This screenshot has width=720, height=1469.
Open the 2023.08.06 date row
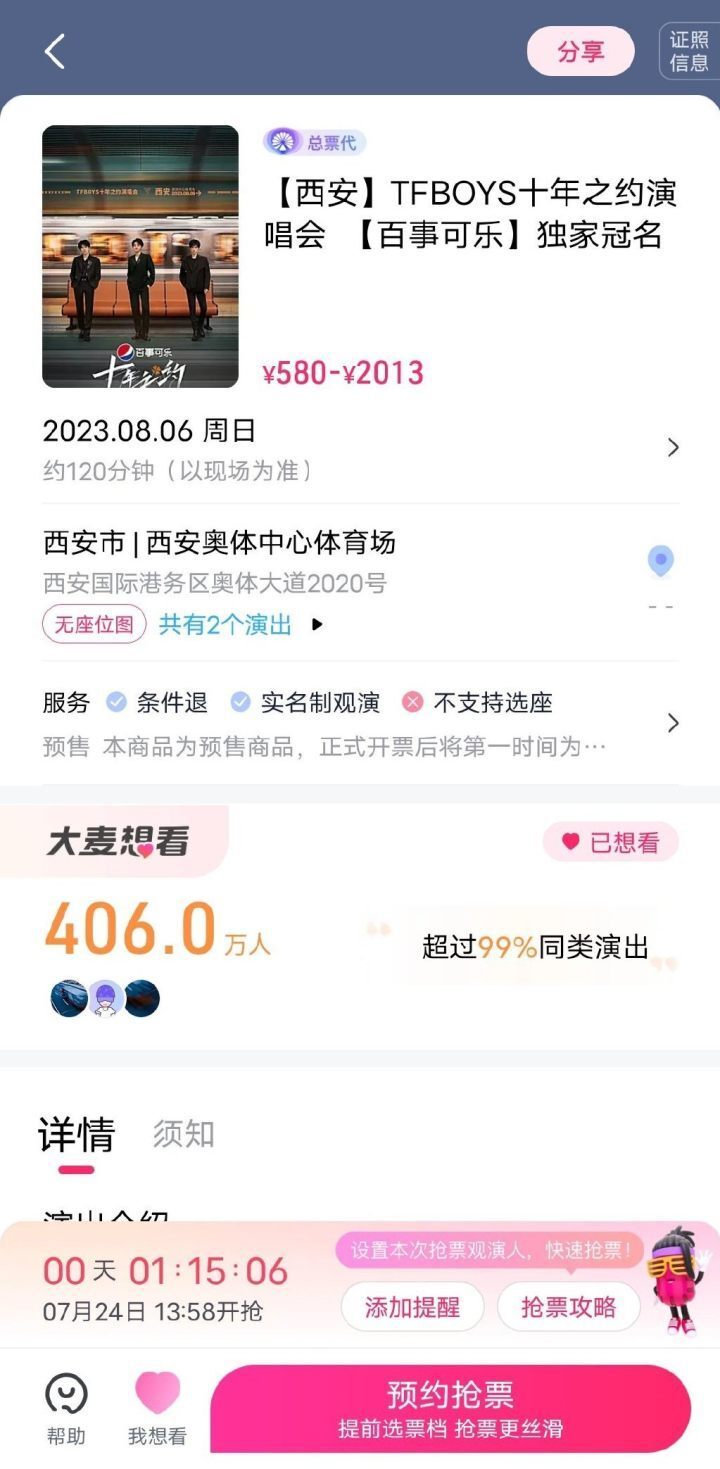(360, 447)
